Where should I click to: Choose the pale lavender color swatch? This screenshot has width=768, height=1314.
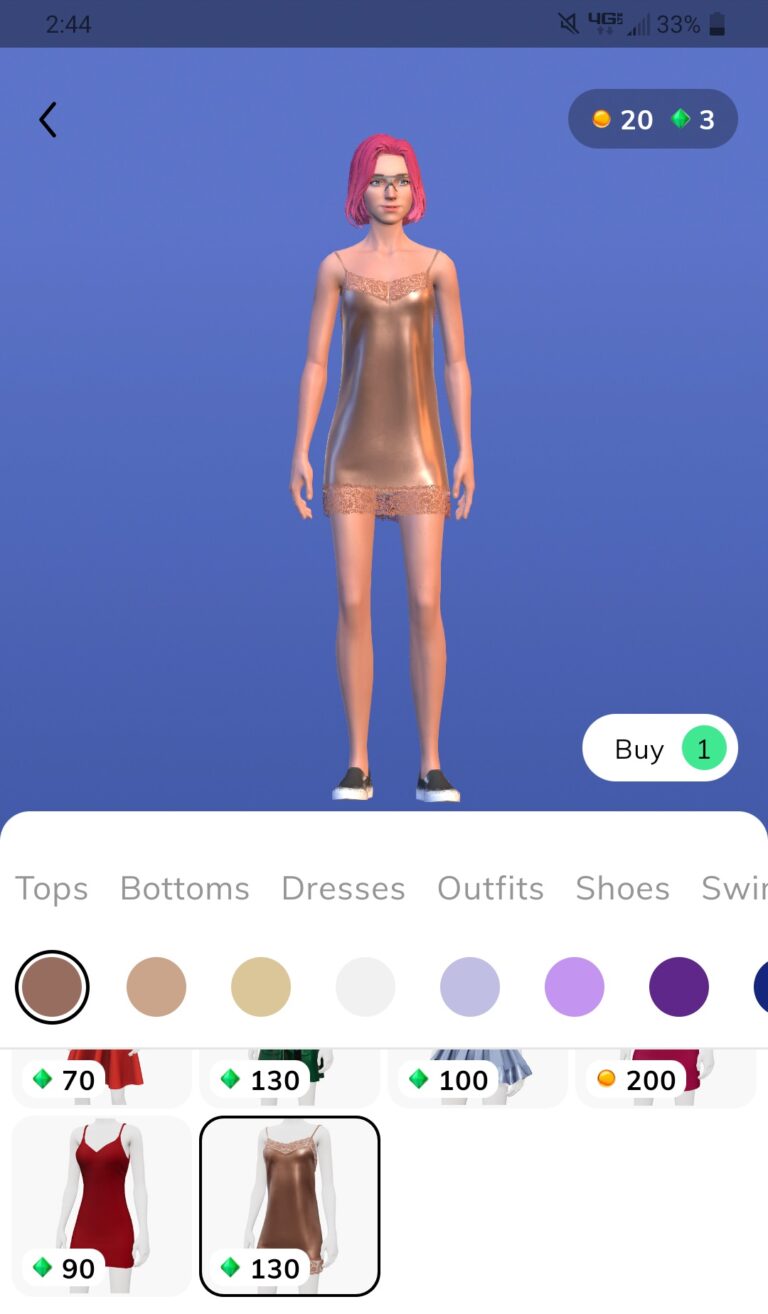[470, 987]
